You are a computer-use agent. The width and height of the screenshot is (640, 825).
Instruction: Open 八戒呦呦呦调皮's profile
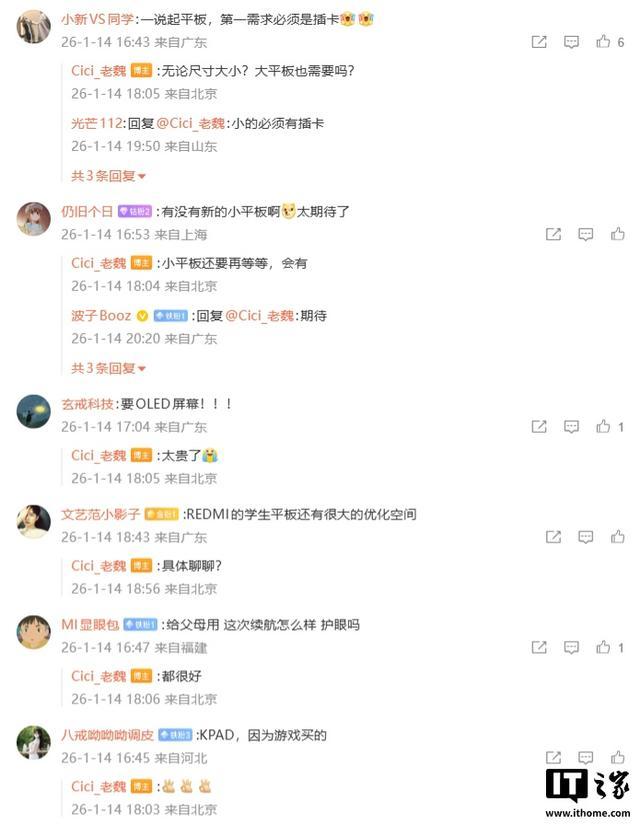point(106,735)
